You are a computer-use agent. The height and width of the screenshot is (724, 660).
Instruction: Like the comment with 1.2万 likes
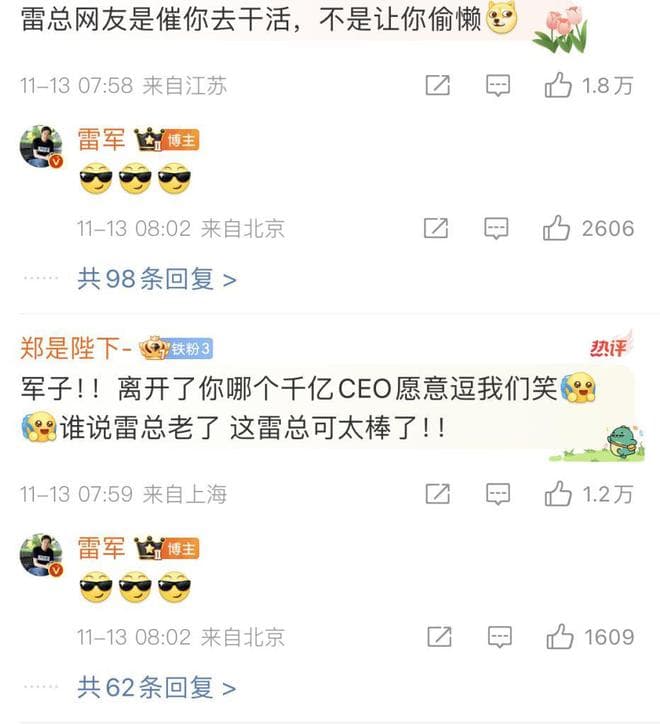tap(558, 494)
